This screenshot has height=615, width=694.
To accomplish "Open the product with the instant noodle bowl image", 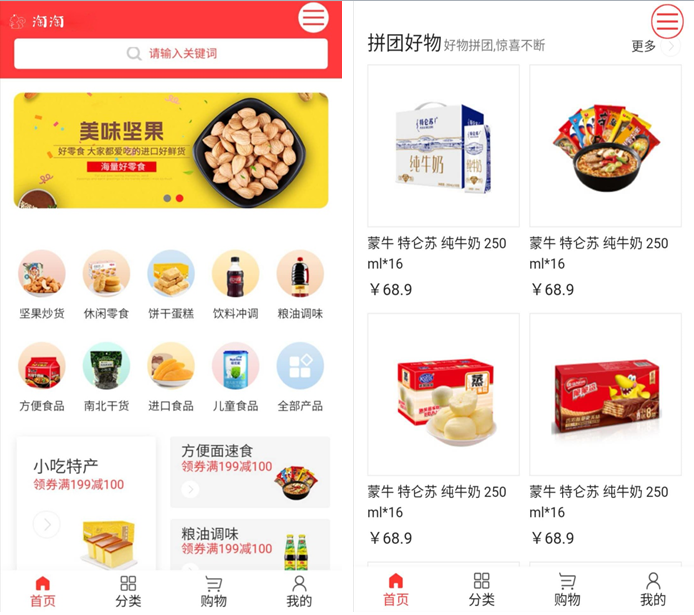I will coord(605,147).
